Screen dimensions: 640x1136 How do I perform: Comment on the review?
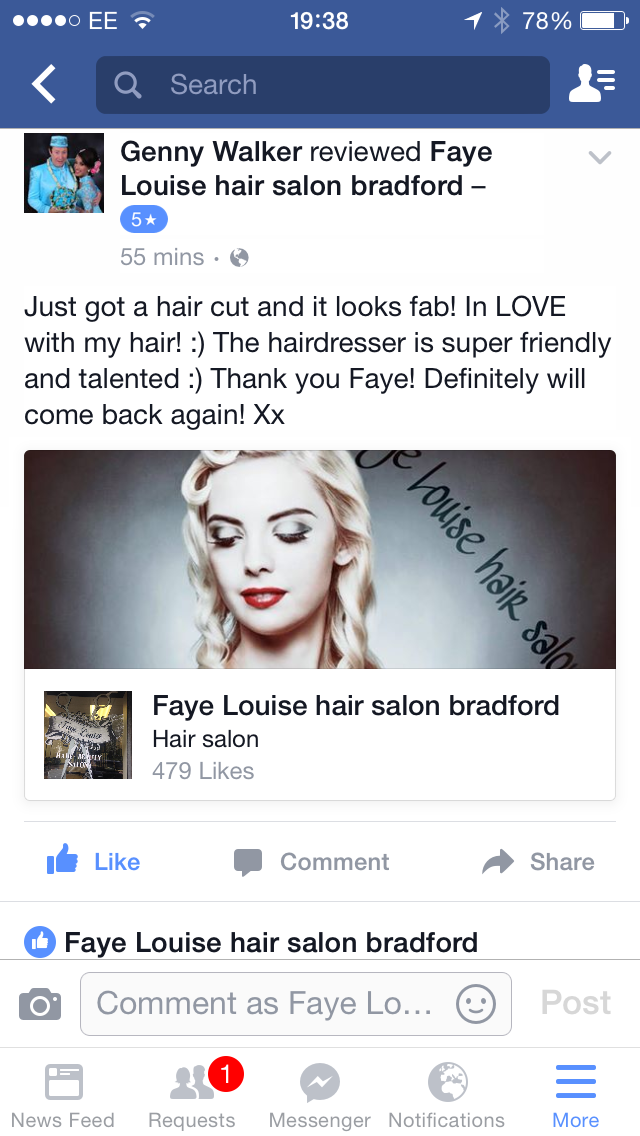311,861
